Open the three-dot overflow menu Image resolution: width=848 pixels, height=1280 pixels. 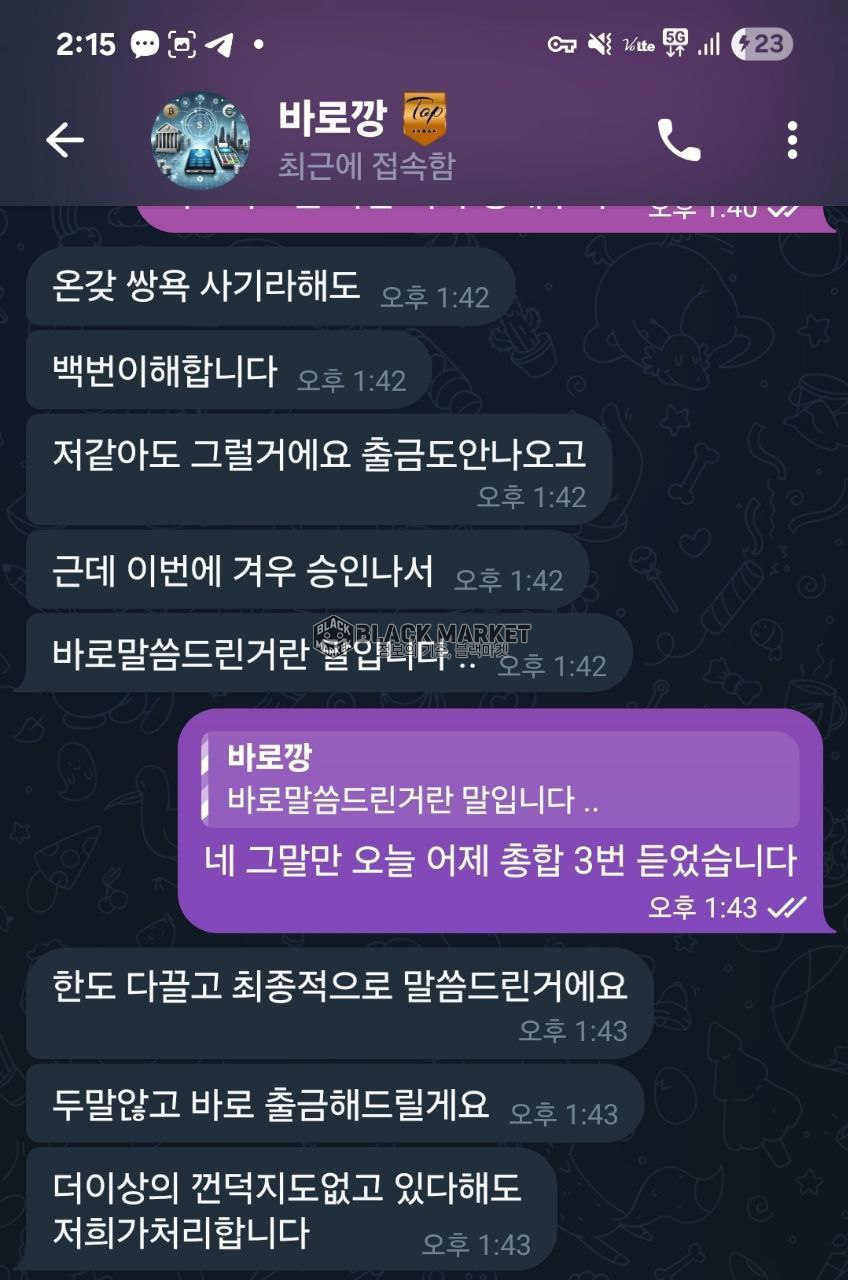pos(792,141)
